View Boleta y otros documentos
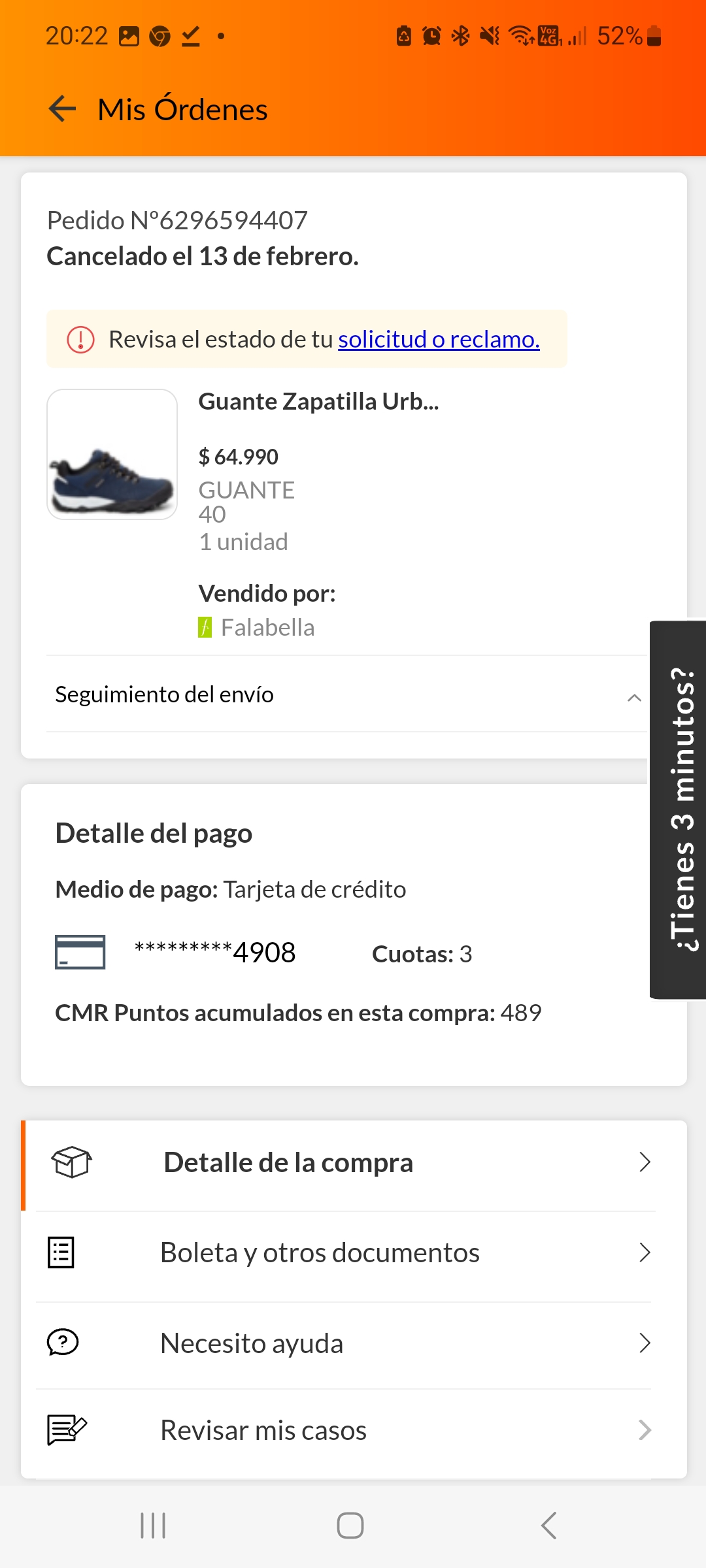Image resolution: width=706 pixels, height=1568 pixels. pyautogui.click(x=354, y=1253)
